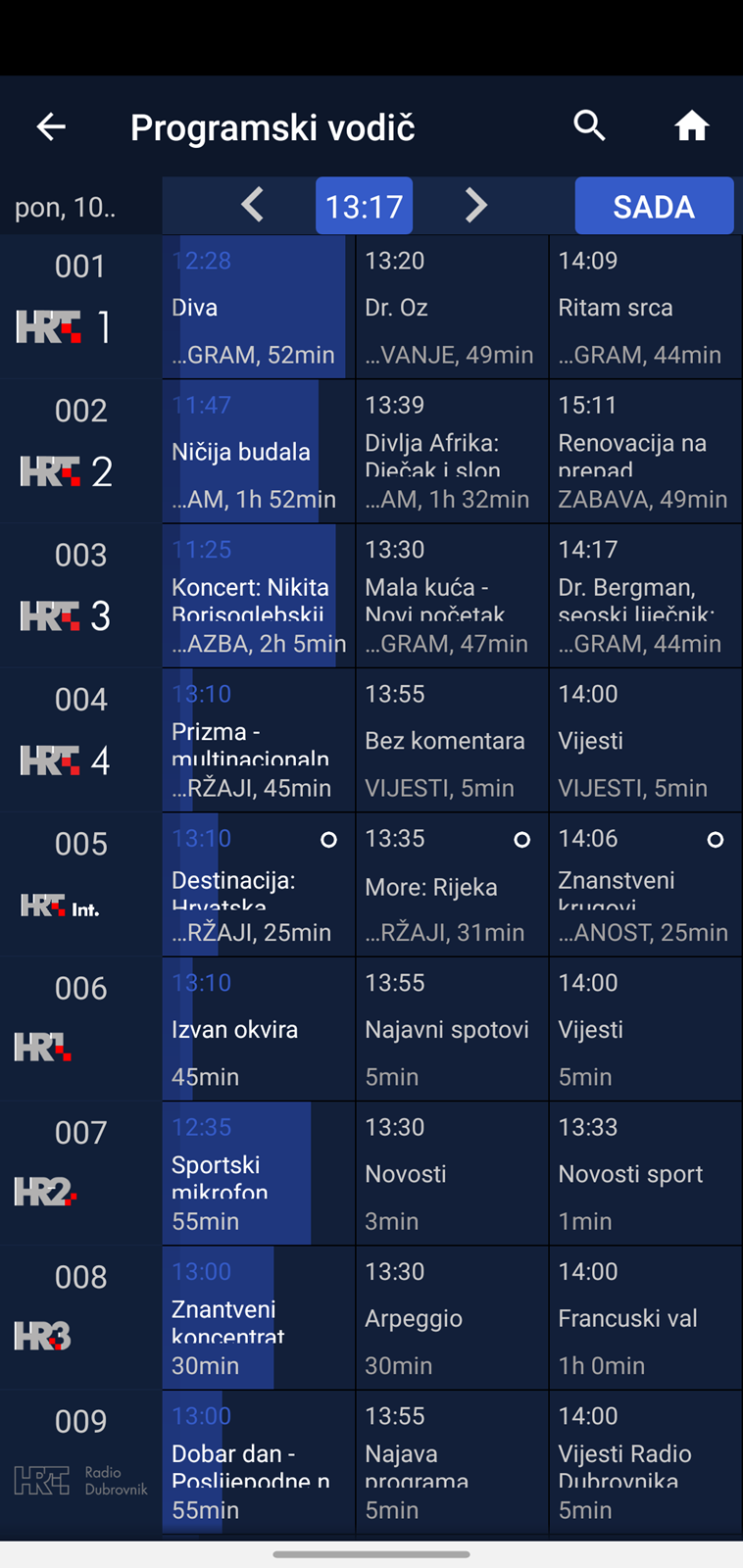Jump to now with SADA
The height and width of the screenshot is (1568, 743).
coord(654,206)
